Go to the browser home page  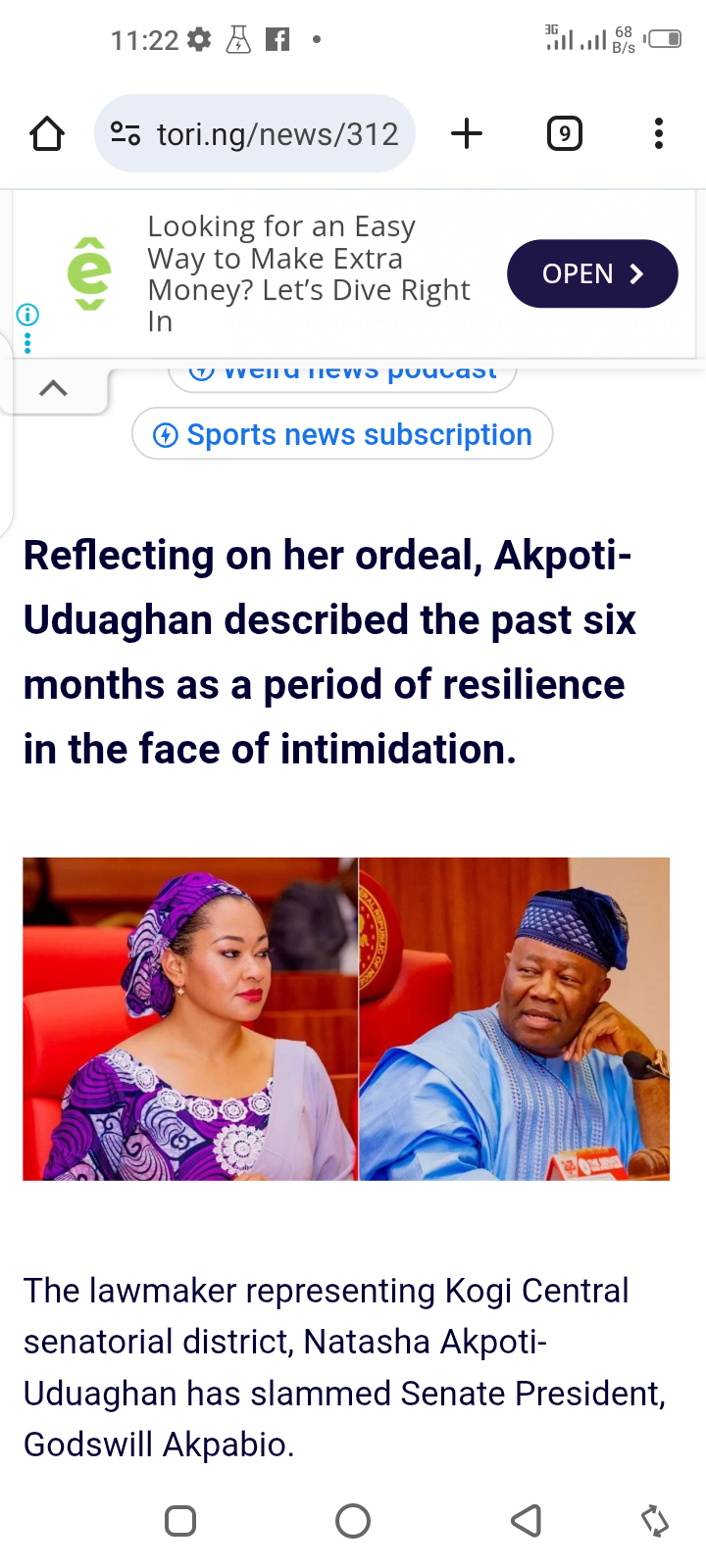[x=47, y=133]
